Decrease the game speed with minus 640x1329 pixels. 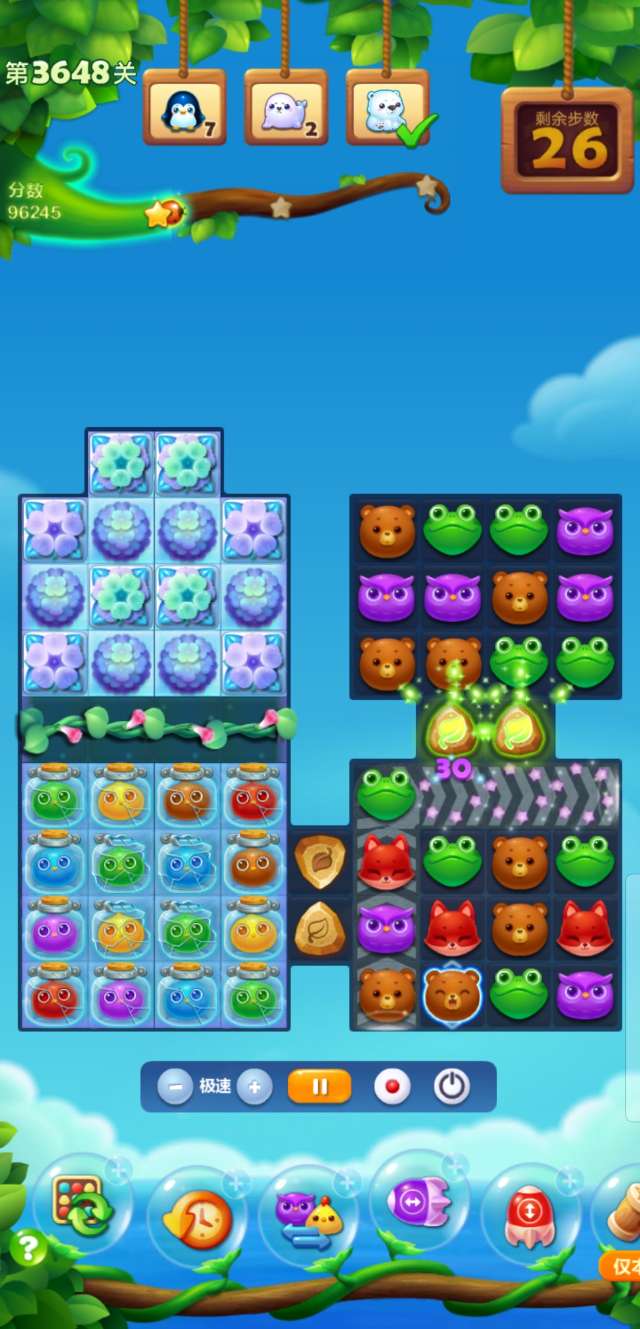click(x=175, y=1087)
